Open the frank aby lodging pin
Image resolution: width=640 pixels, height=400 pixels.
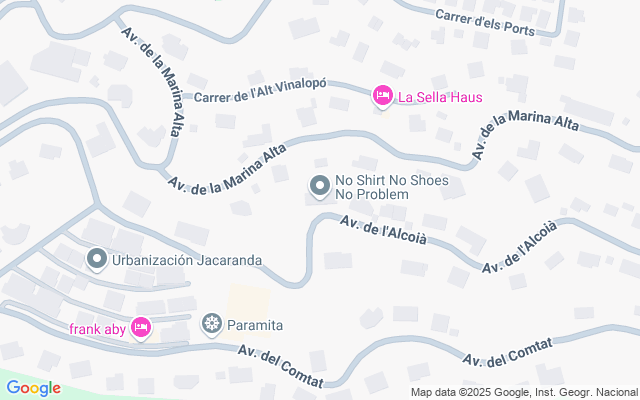(x=141, y=327)
